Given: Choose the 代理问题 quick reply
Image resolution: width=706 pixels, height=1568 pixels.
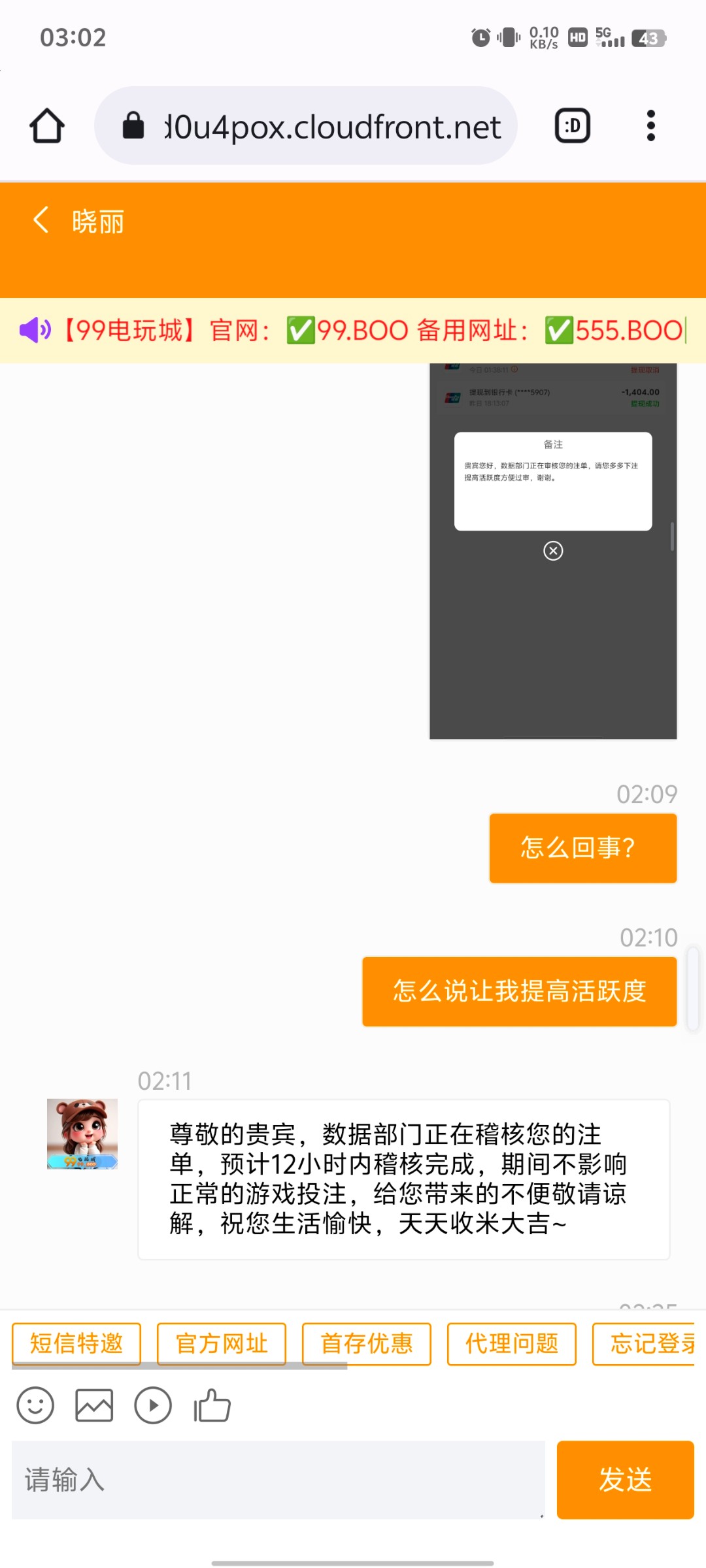Looking at the screenshot, I should click(512, 1344).
